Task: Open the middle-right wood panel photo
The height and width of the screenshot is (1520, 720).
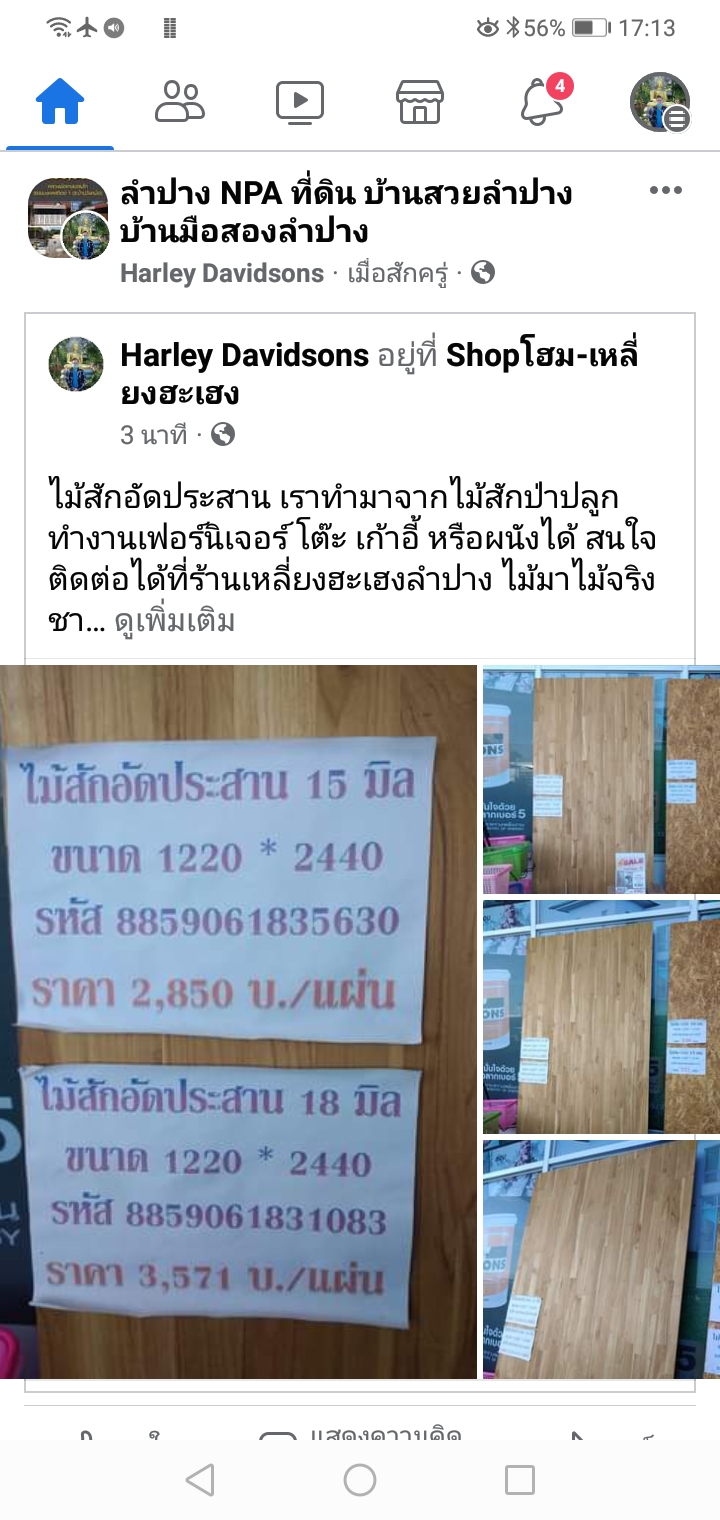Action: (x=600, y=1016)
